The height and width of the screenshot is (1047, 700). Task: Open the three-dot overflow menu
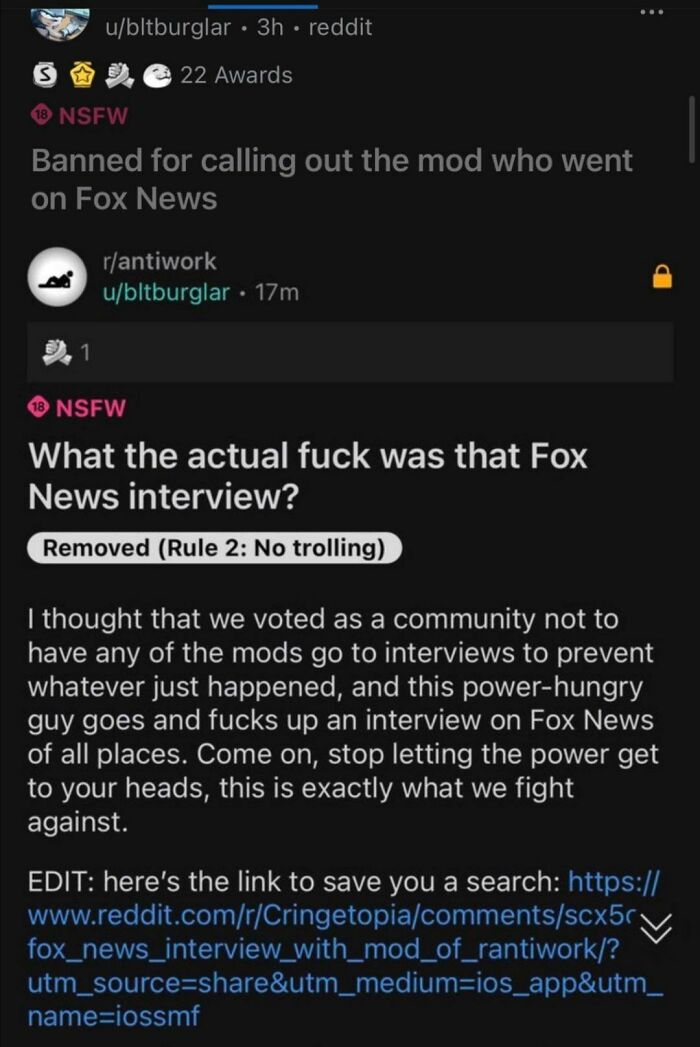tap(651, 12)
